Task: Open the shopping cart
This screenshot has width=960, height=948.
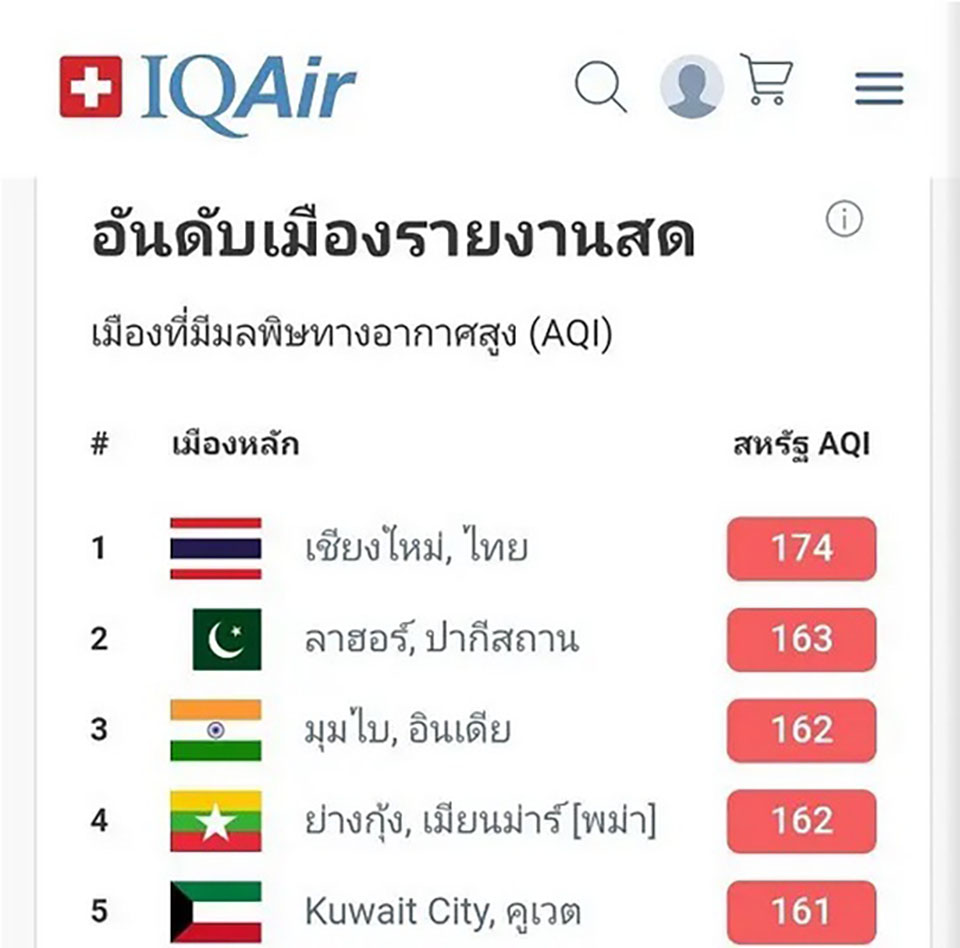Action: tap(767, 80)
